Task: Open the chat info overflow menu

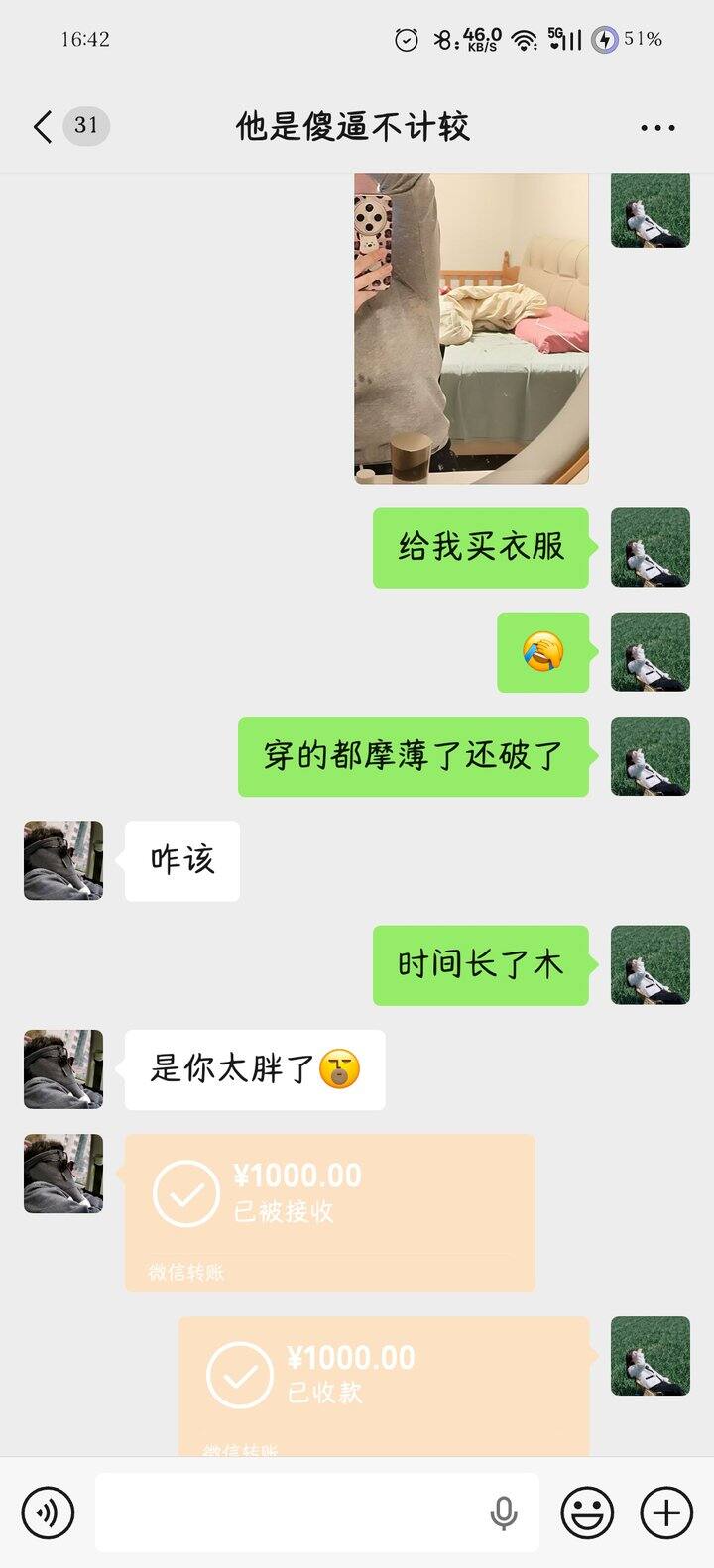Action: 657,128
